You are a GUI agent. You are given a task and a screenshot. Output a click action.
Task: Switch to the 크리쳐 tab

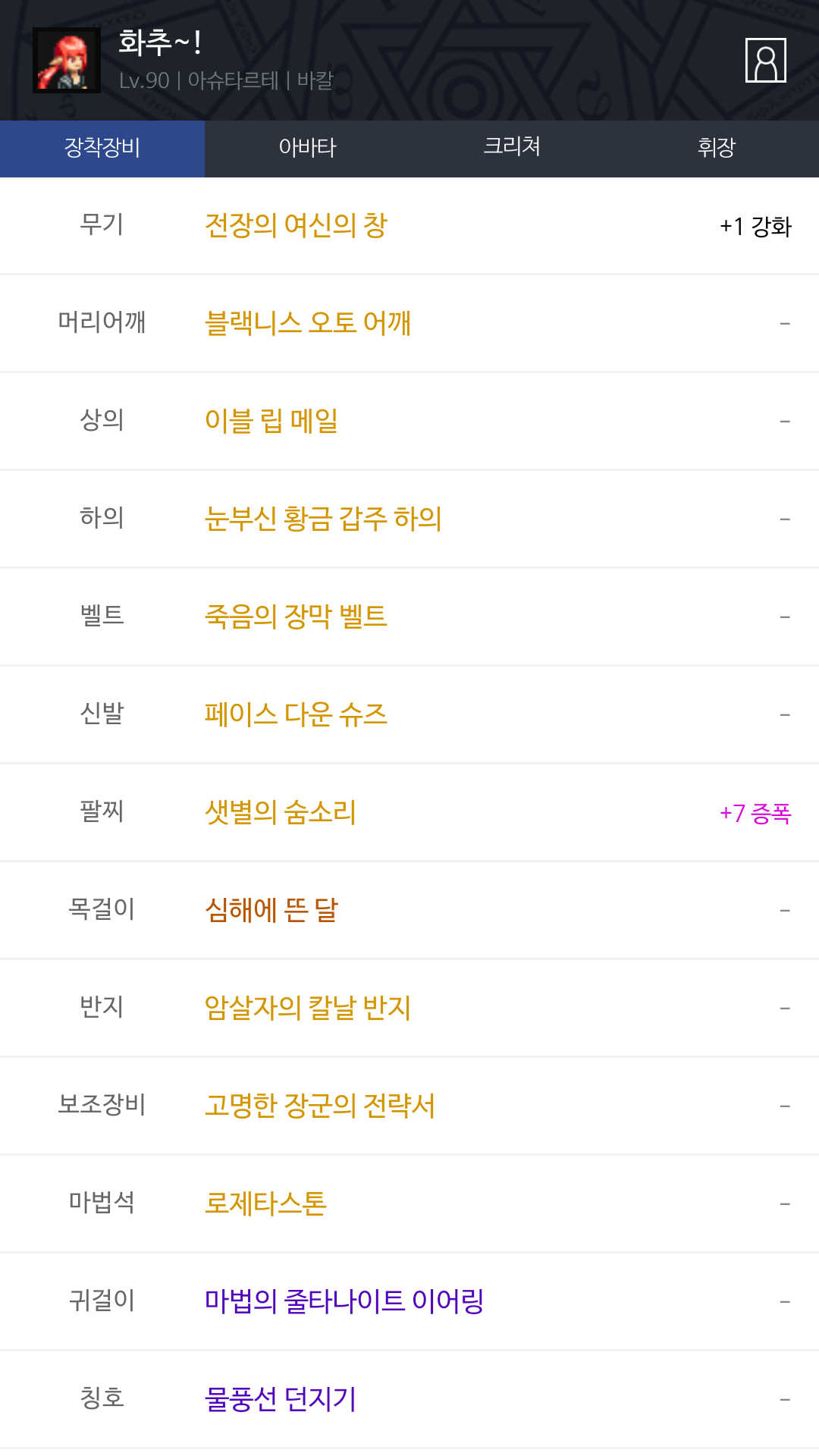[512, 148]
